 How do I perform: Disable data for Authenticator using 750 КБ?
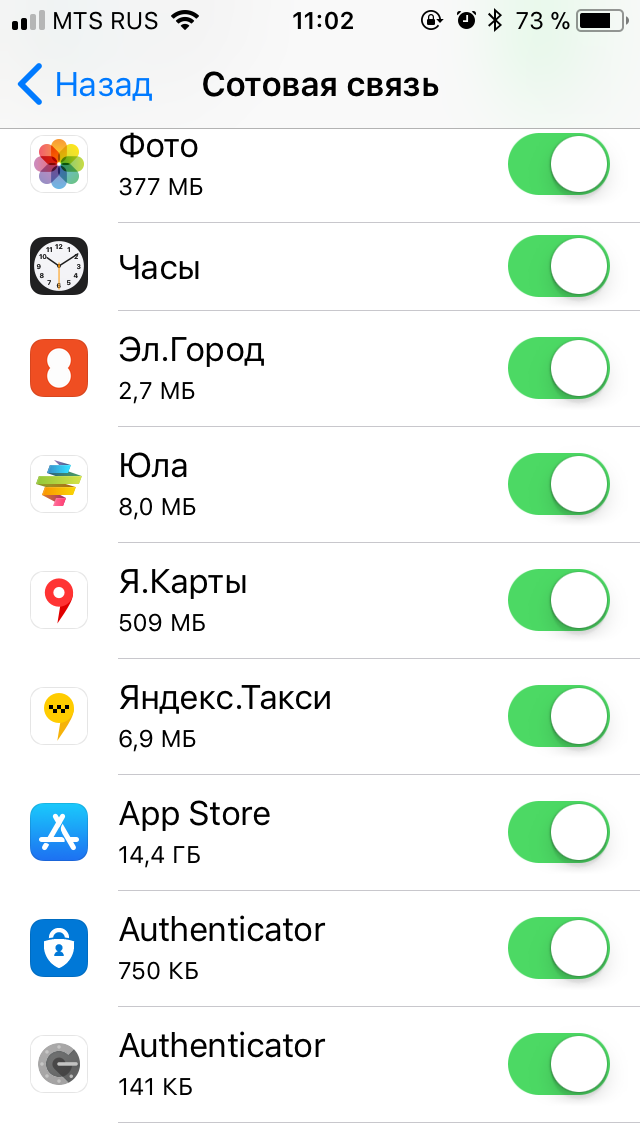(558, 948)
